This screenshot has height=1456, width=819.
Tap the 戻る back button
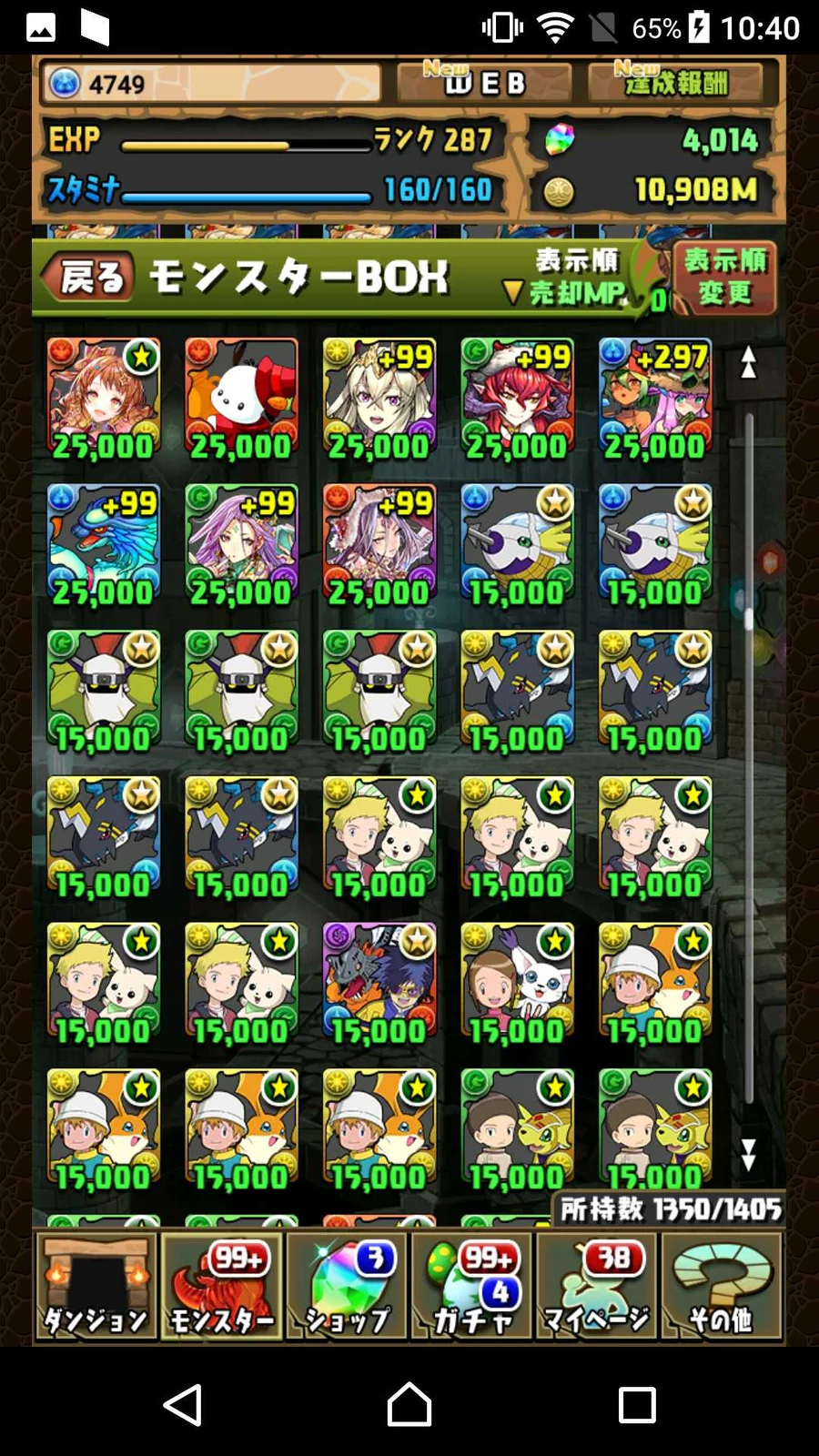89,277
